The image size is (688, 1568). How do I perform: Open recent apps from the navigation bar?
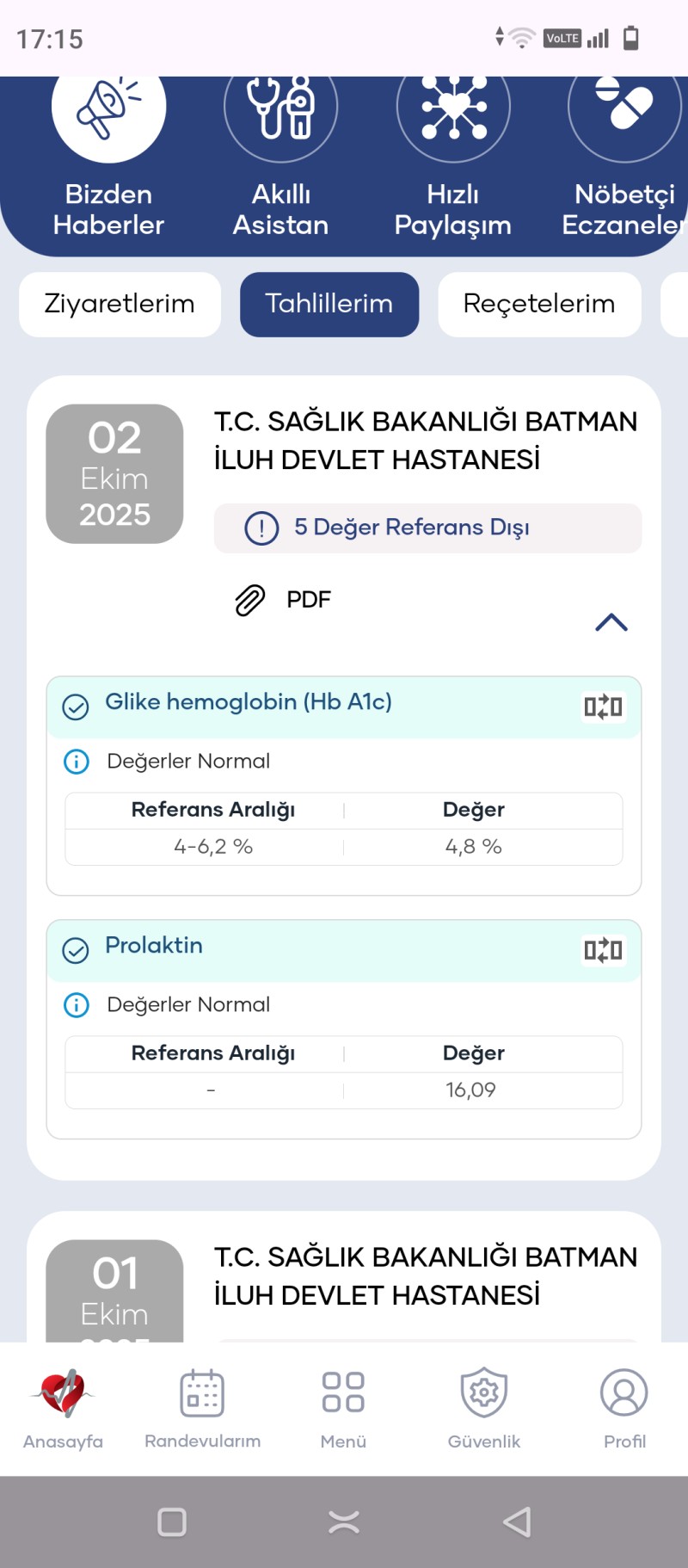(x=172, y=1522)
